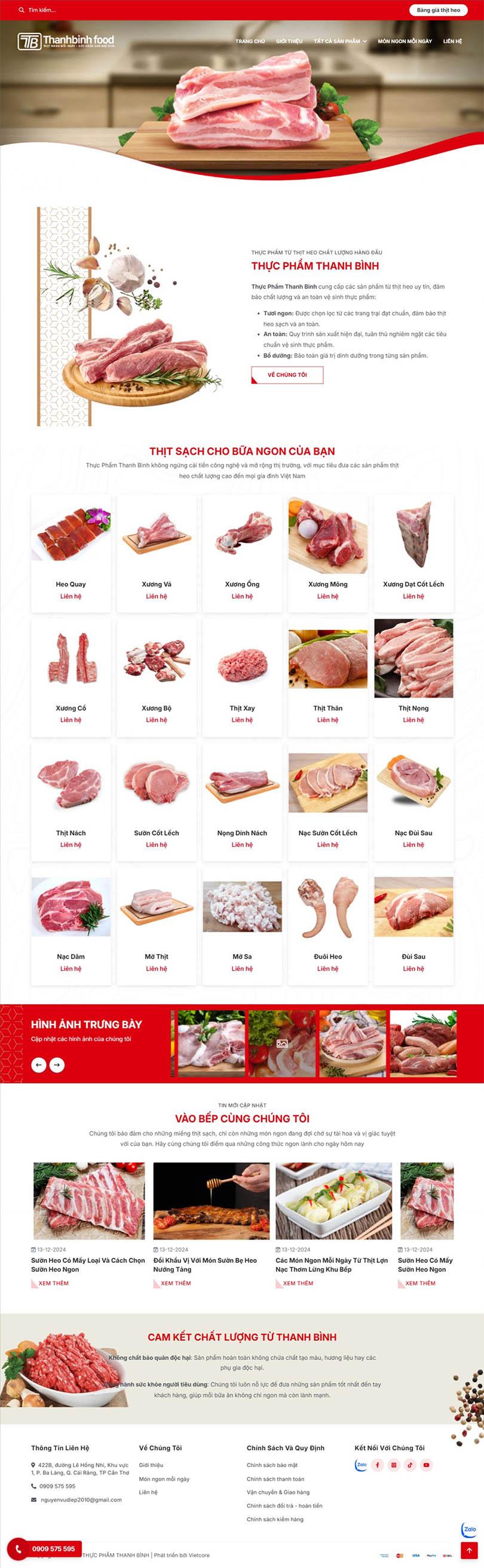
Task: Tap the Bảng giá thịt heo button
Action: [439, 10]
